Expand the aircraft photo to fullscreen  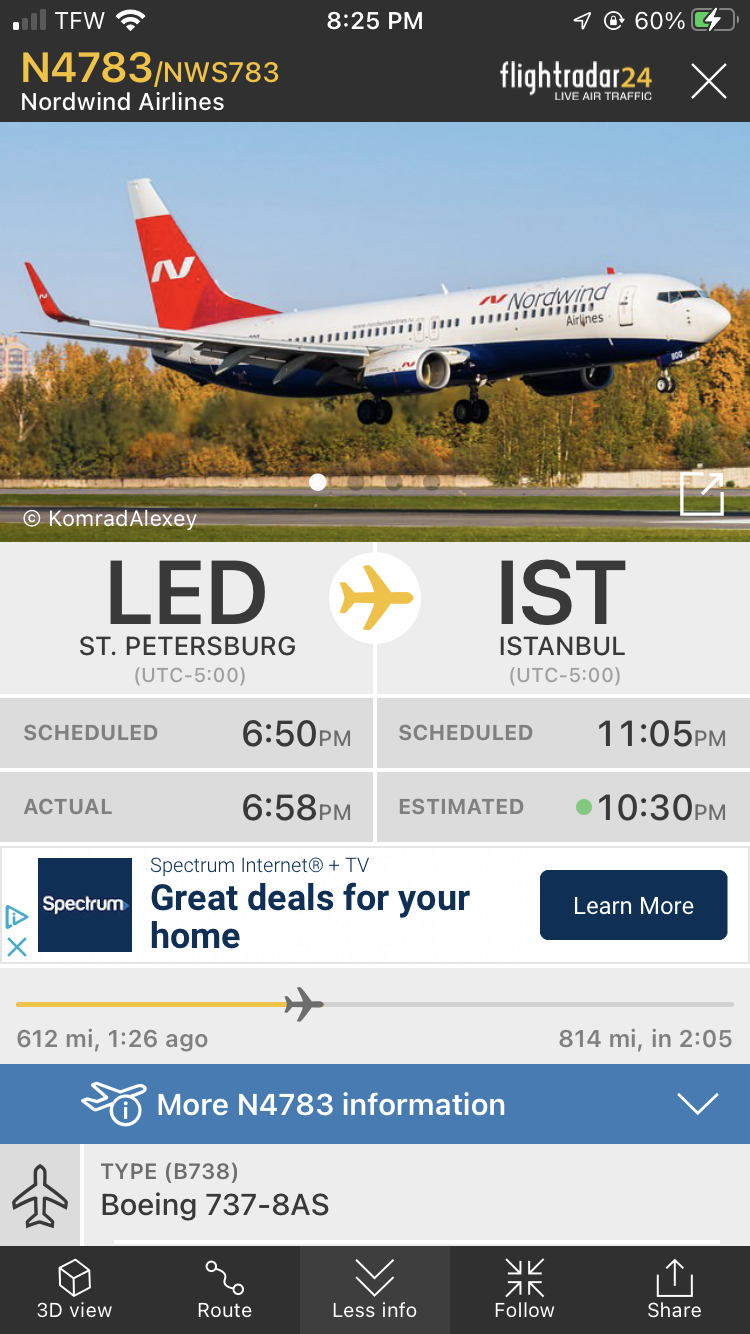click(702, 494)
